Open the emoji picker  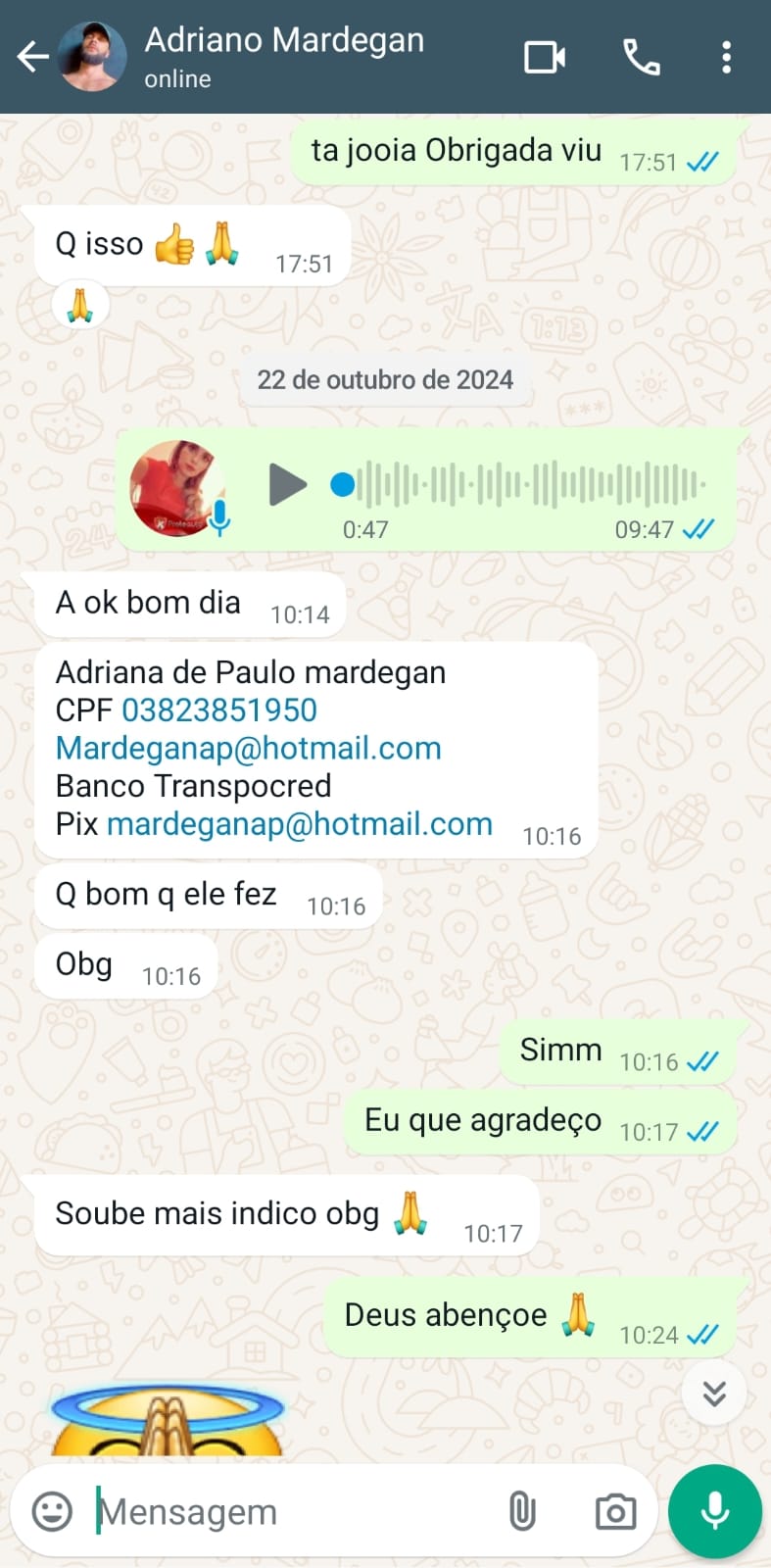point(52,1511)
